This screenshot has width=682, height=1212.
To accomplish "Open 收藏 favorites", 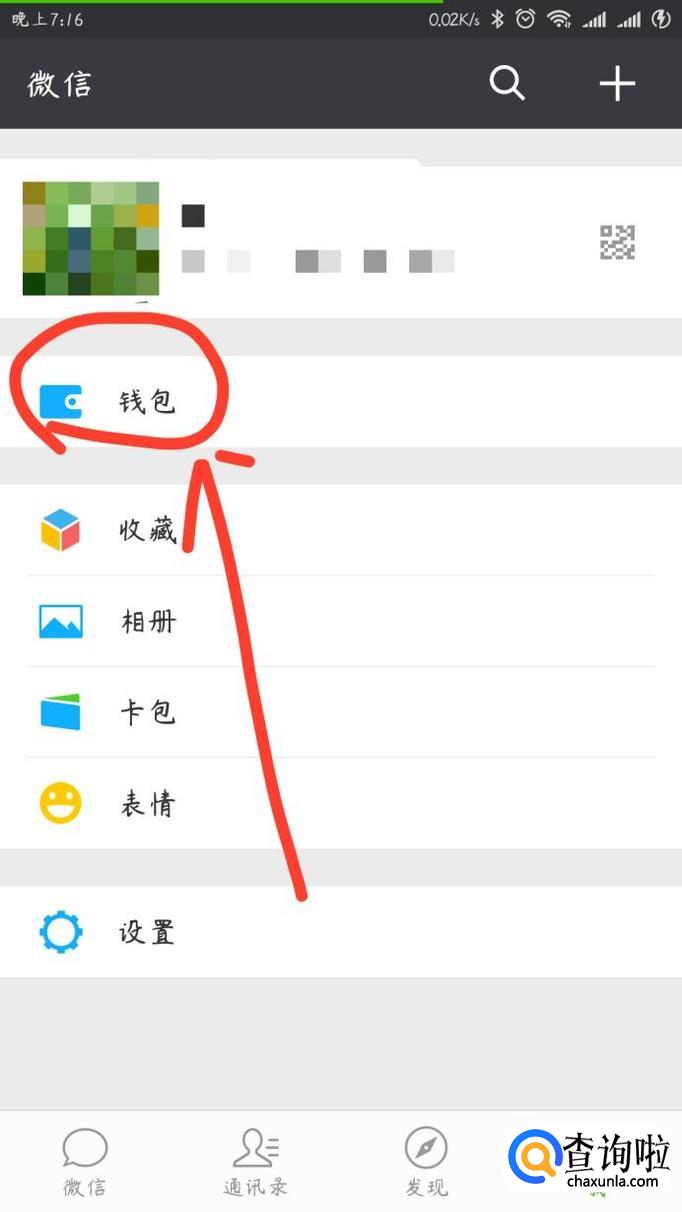I will [x=341, y=530].
